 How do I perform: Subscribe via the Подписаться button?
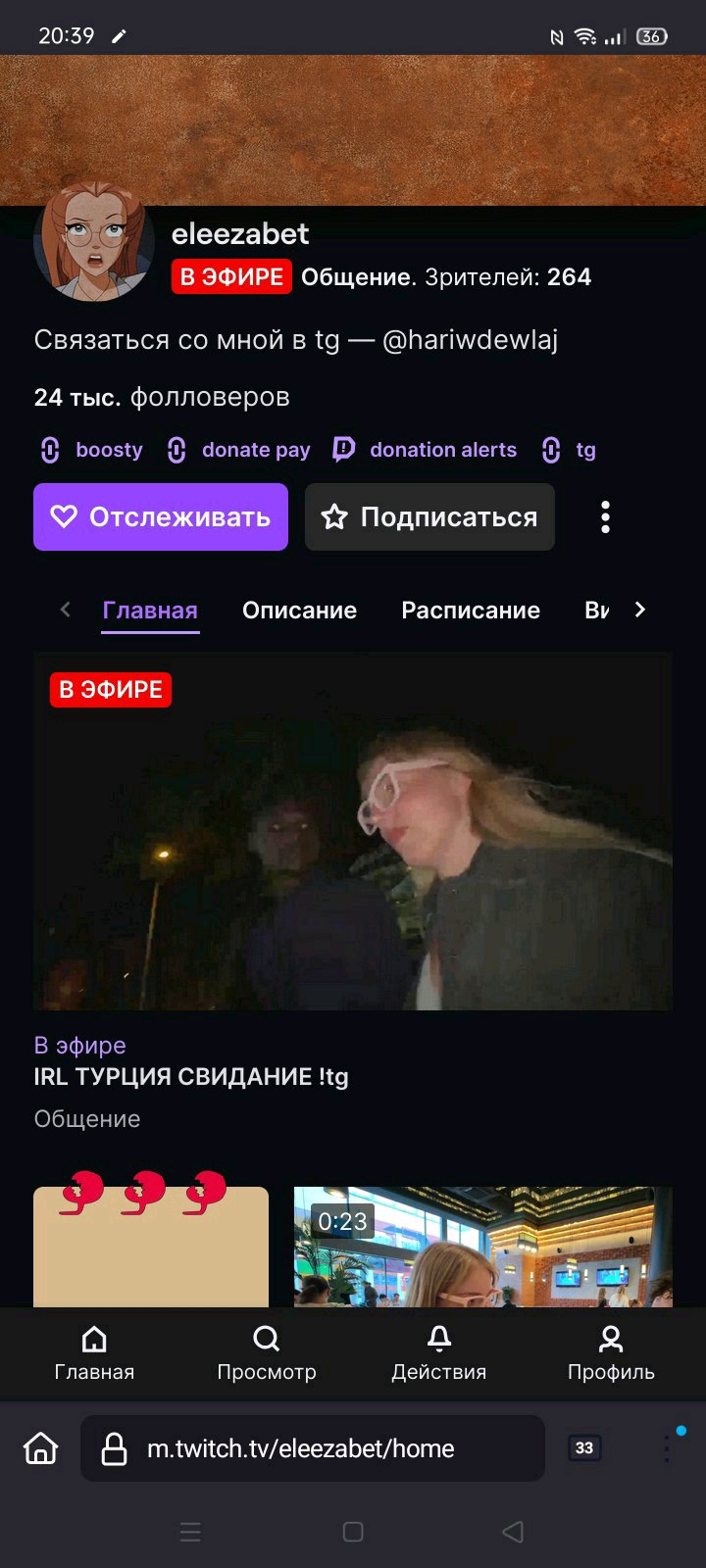coord(429,516)
